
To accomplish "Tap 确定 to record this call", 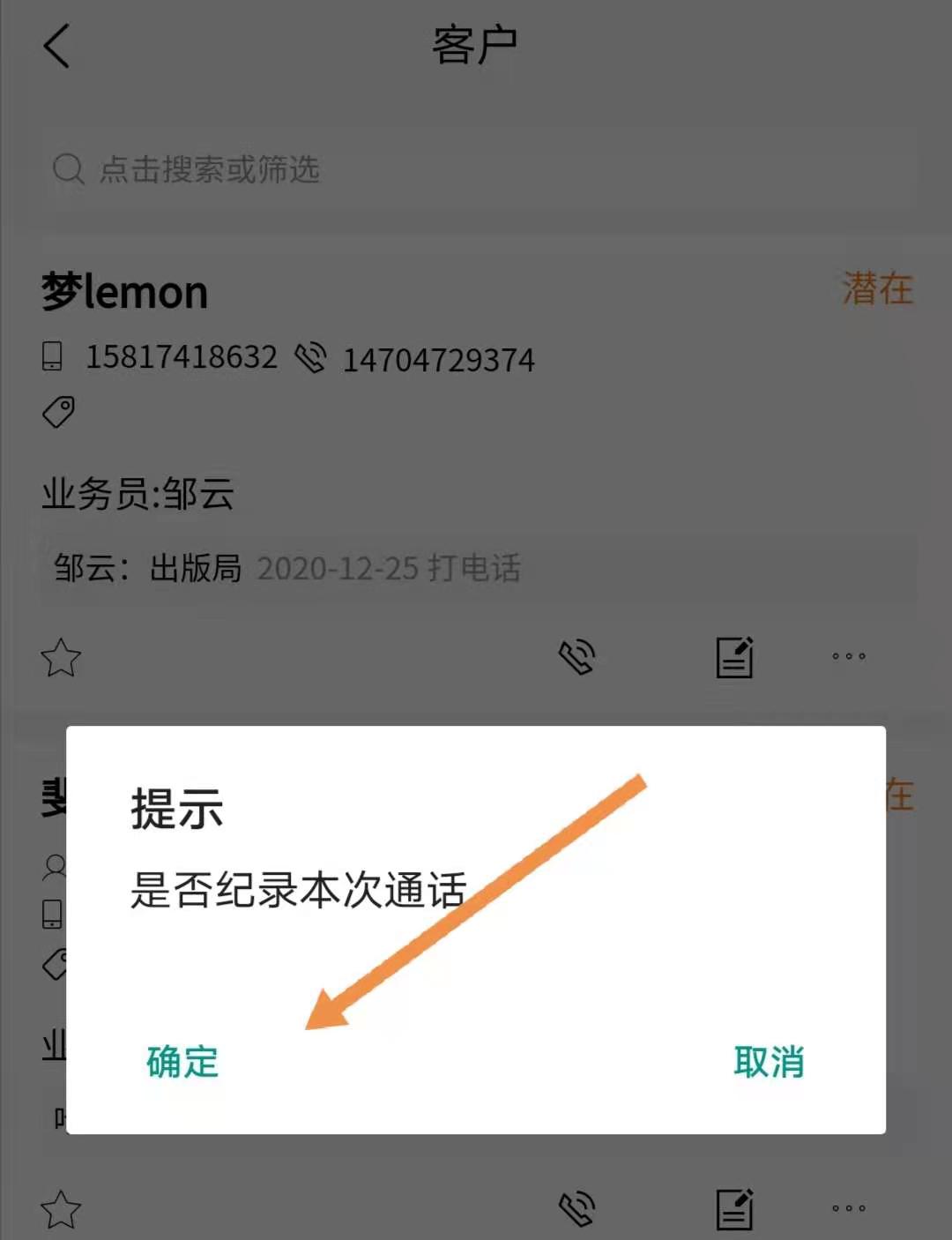I will click(x=182, y=1062).
